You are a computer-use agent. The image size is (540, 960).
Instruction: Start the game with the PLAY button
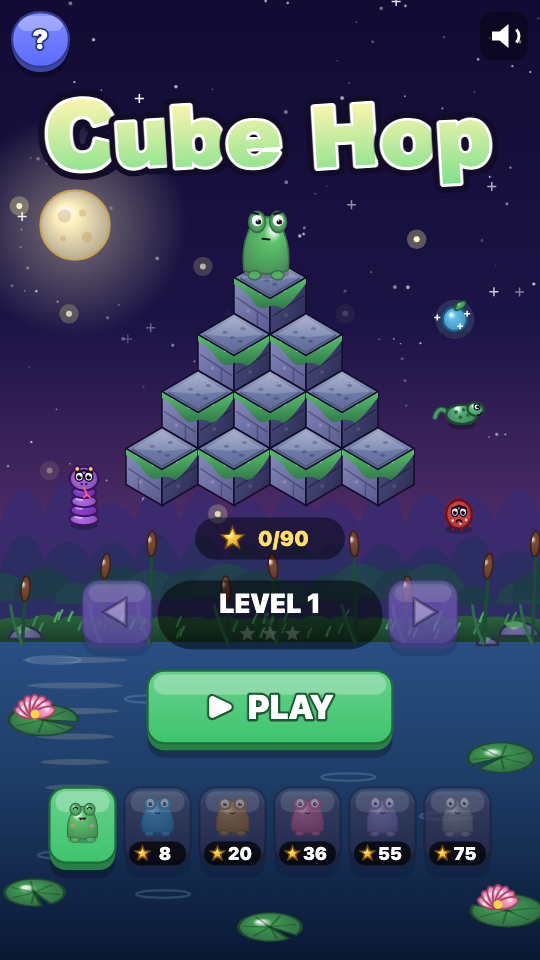[x=270, y=709]
